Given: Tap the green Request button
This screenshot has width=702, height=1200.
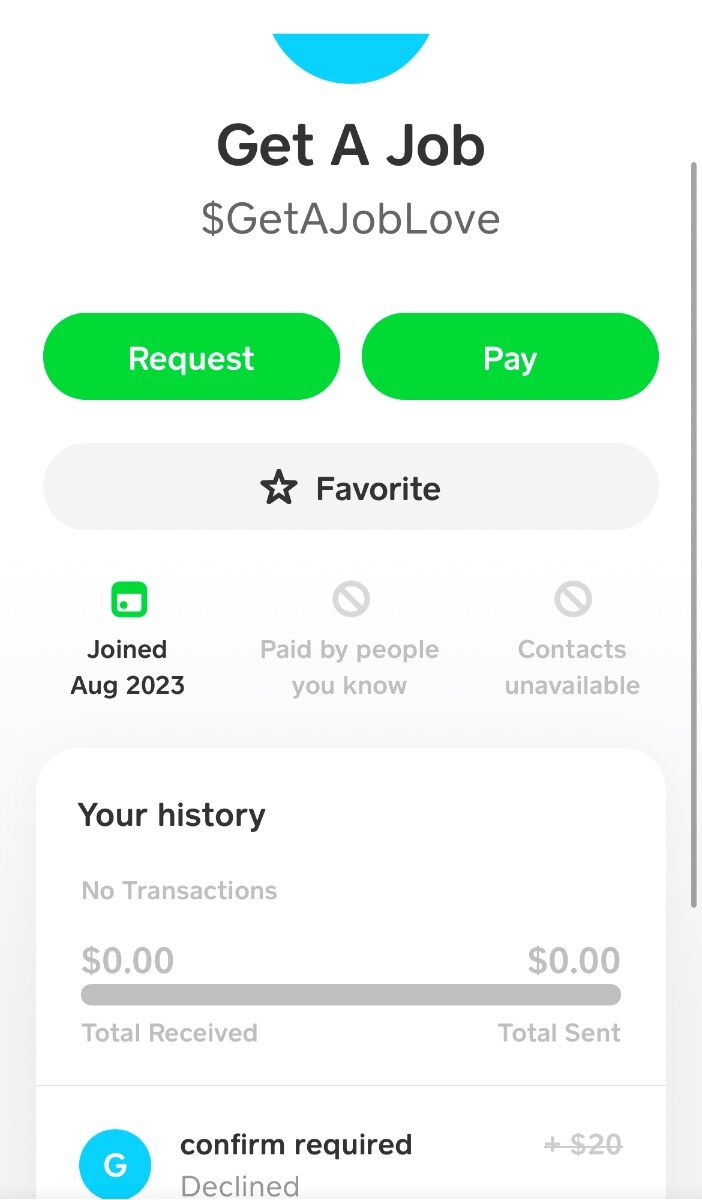Looking at the screenshot, I should [x=191, y=357].
